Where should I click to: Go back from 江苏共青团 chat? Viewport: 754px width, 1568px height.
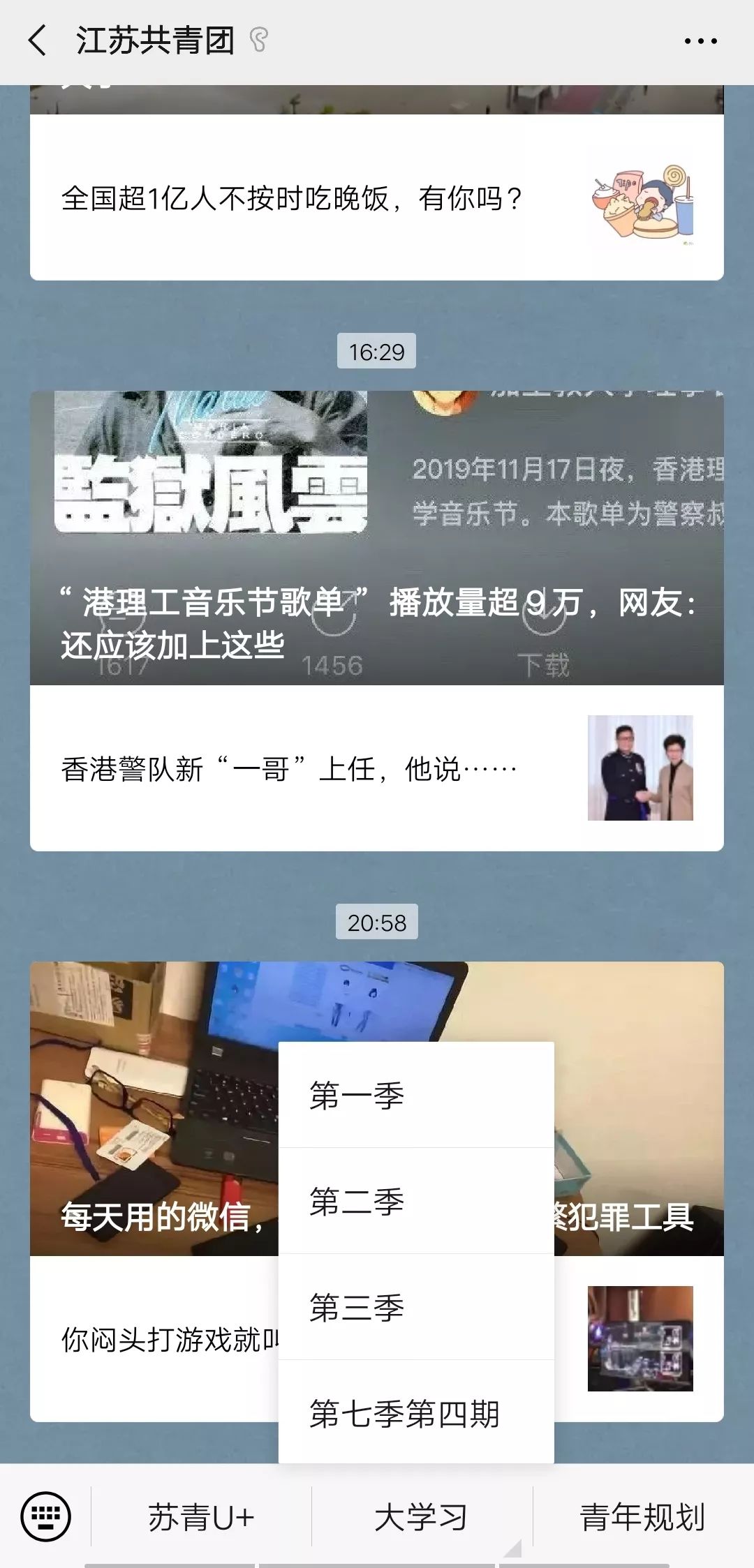[38, 40]
